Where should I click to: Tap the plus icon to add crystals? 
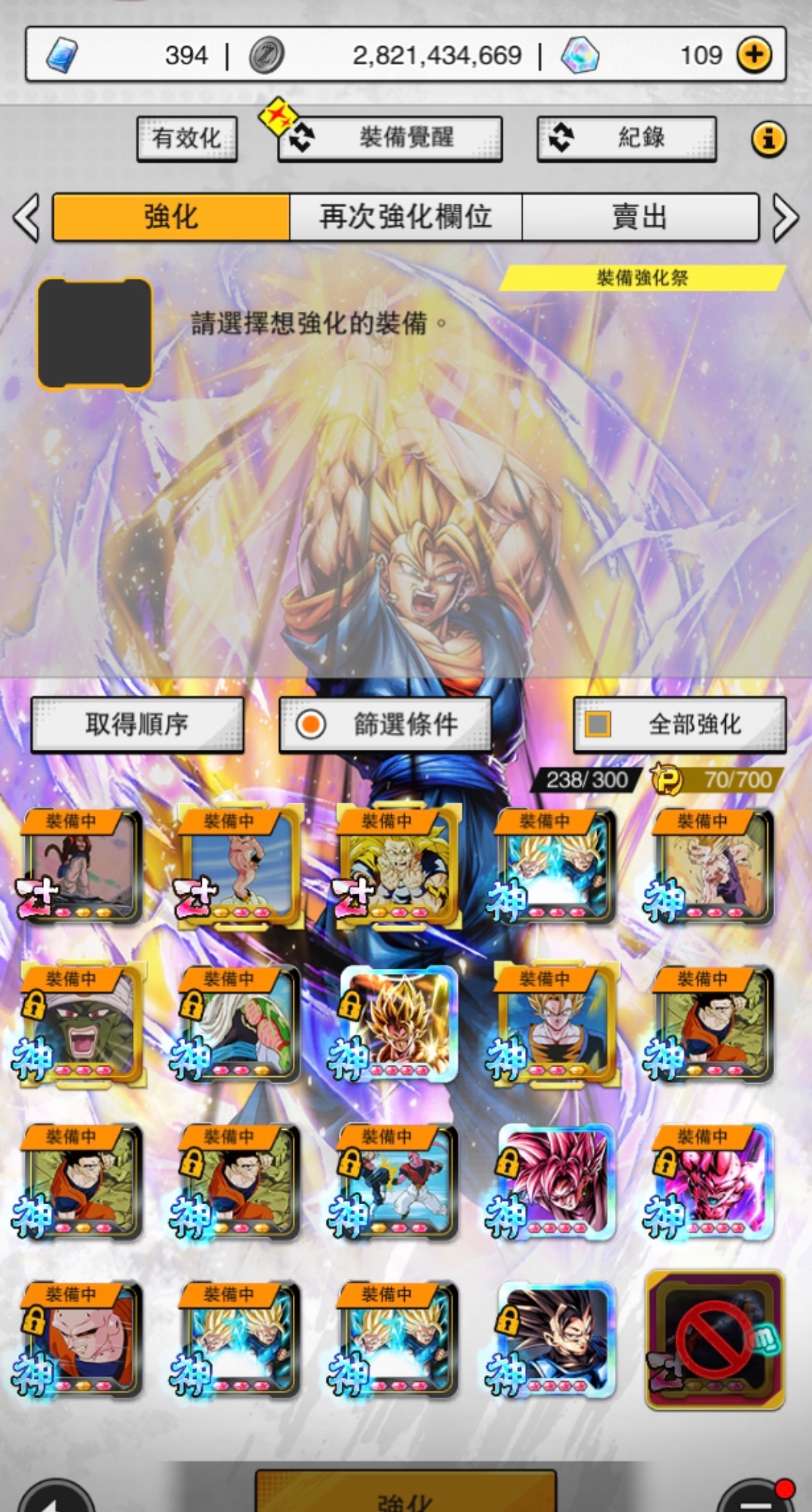[x=754, y=55]
